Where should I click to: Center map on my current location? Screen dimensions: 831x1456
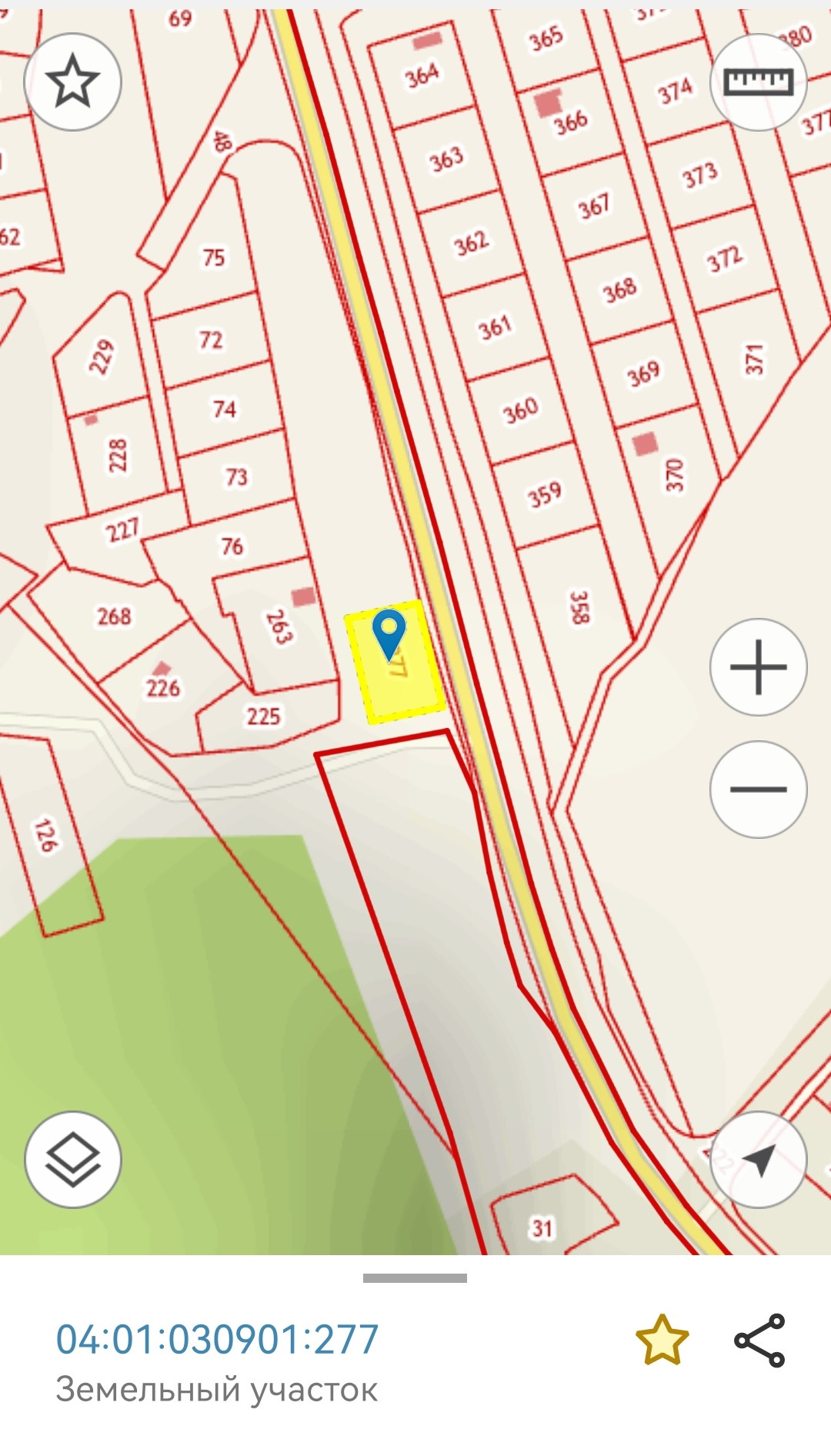pos(758,1159)
